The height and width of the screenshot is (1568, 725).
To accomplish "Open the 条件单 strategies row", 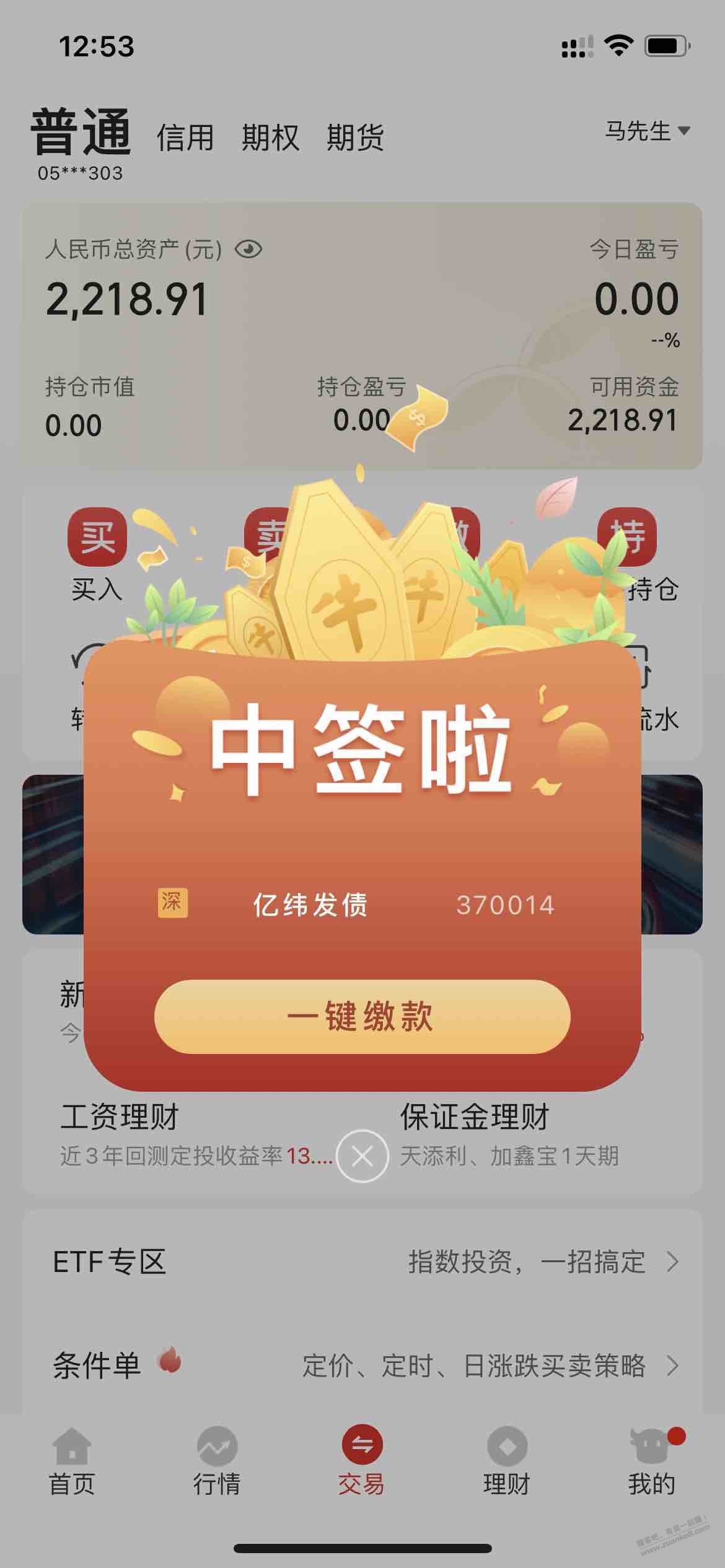I will point(362,1365).
